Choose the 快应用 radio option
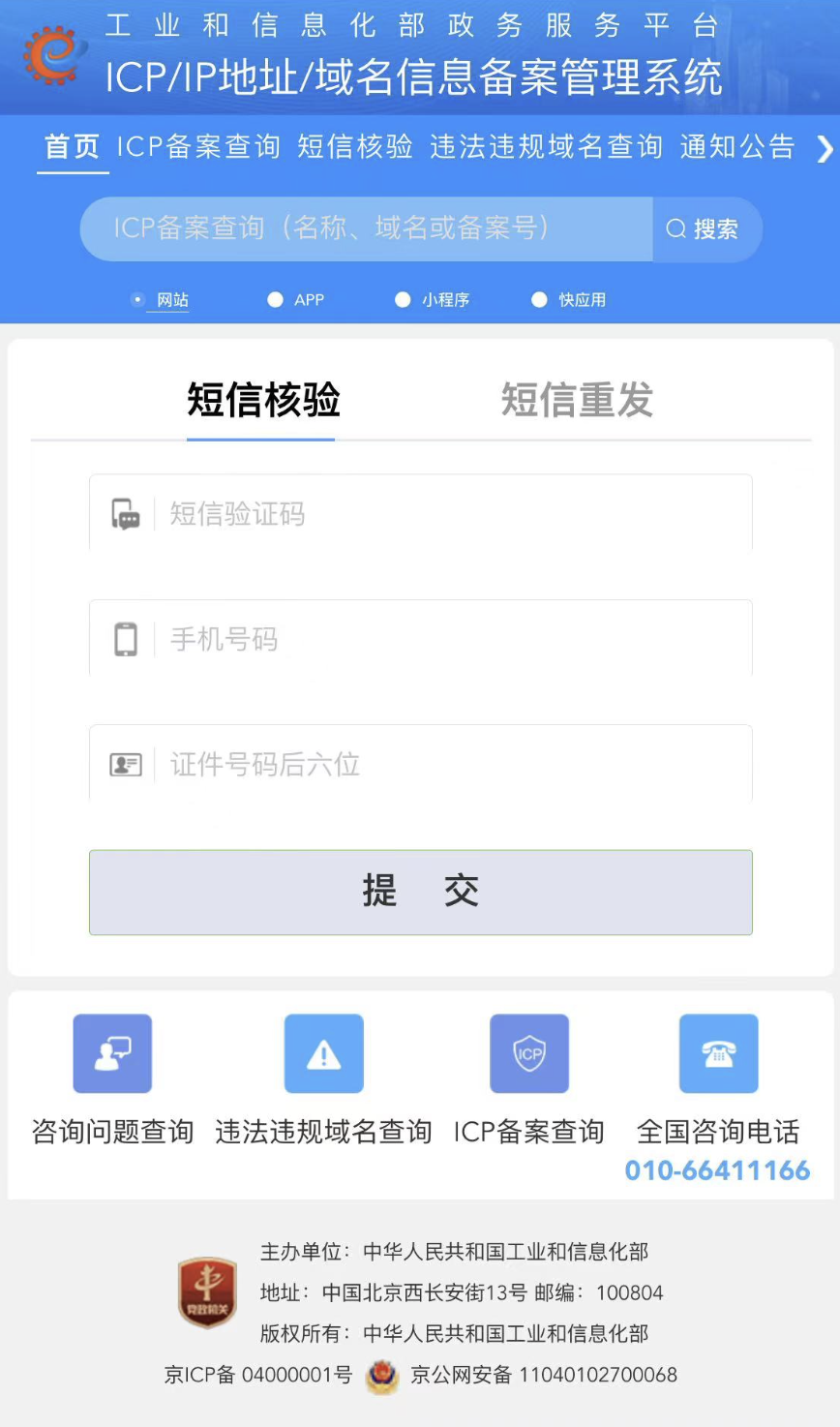 pyautogui.click(x=540, y=300)
